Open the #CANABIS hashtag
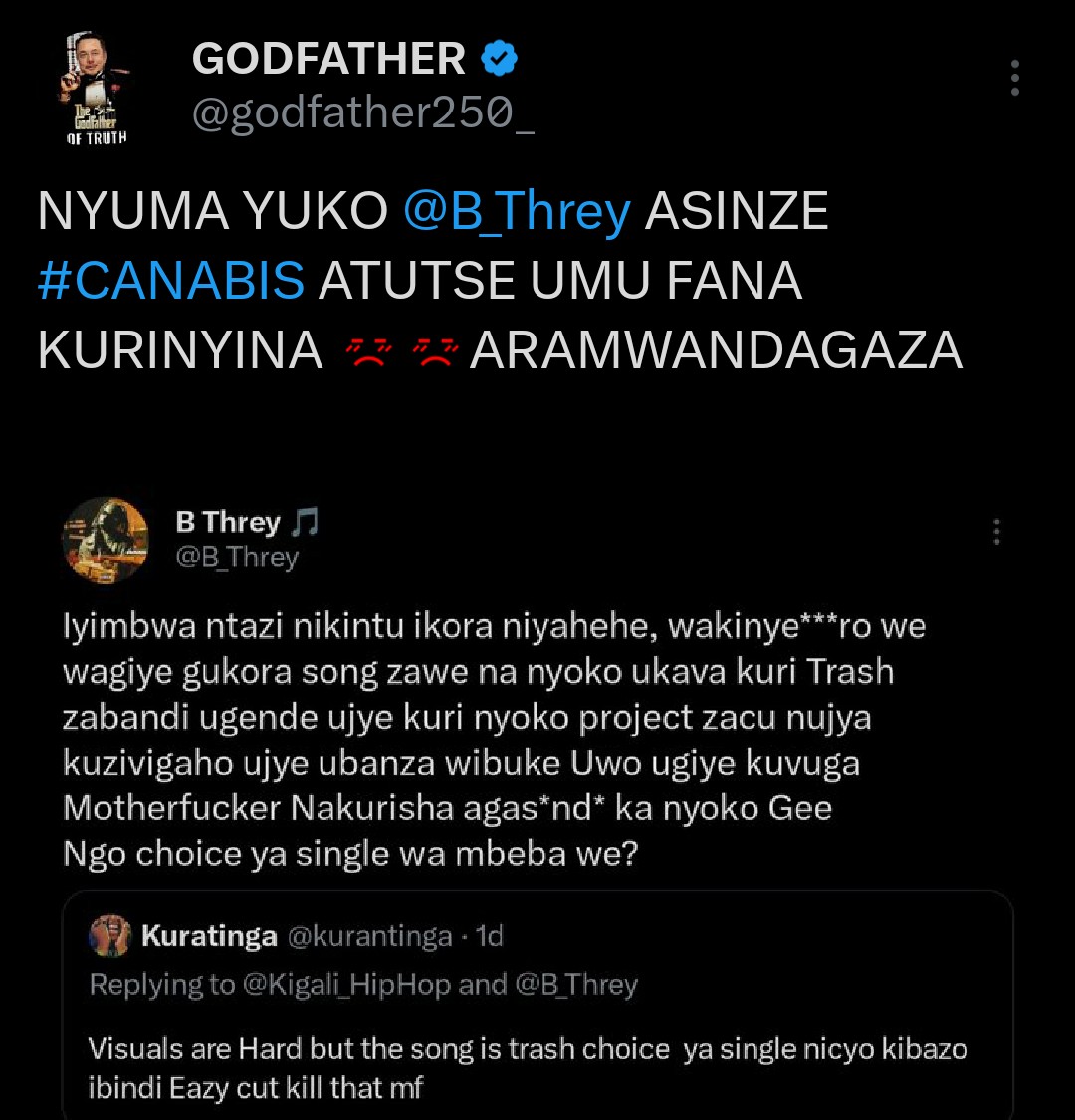 [170, 282]
